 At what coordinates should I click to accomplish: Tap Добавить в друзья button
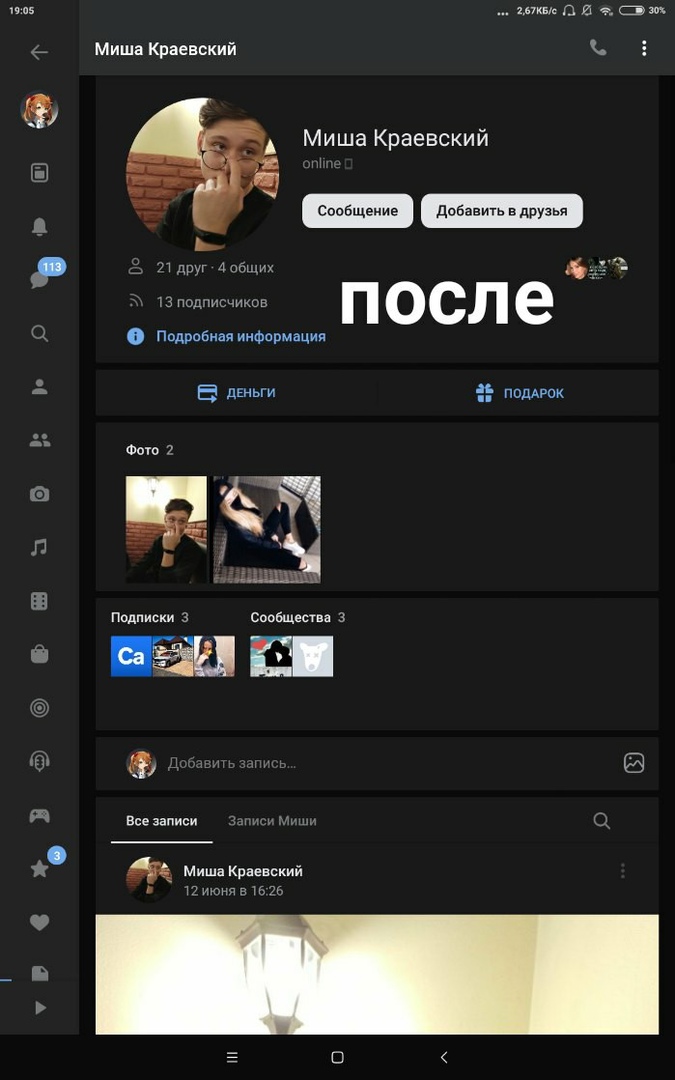pyautogui.click(x=501, y=211)
